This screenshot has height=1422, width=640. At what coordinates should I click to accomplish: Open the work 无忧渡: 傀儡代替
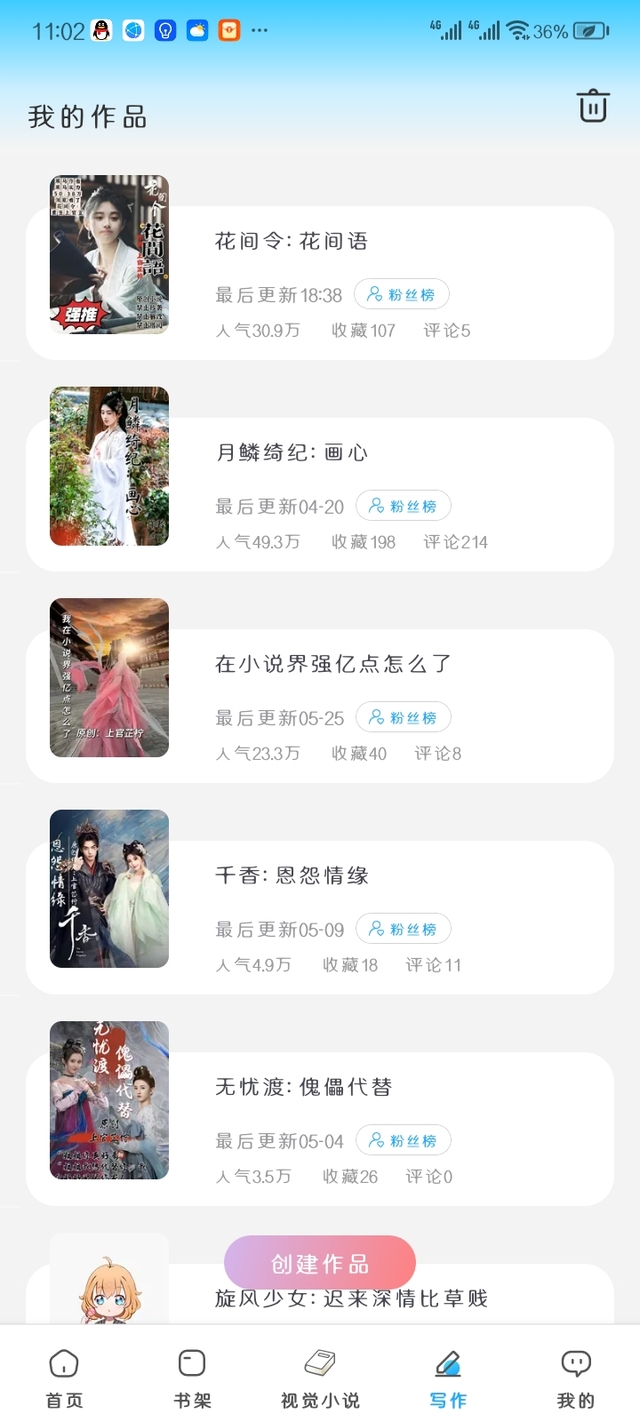click(x=303, y=1087)
